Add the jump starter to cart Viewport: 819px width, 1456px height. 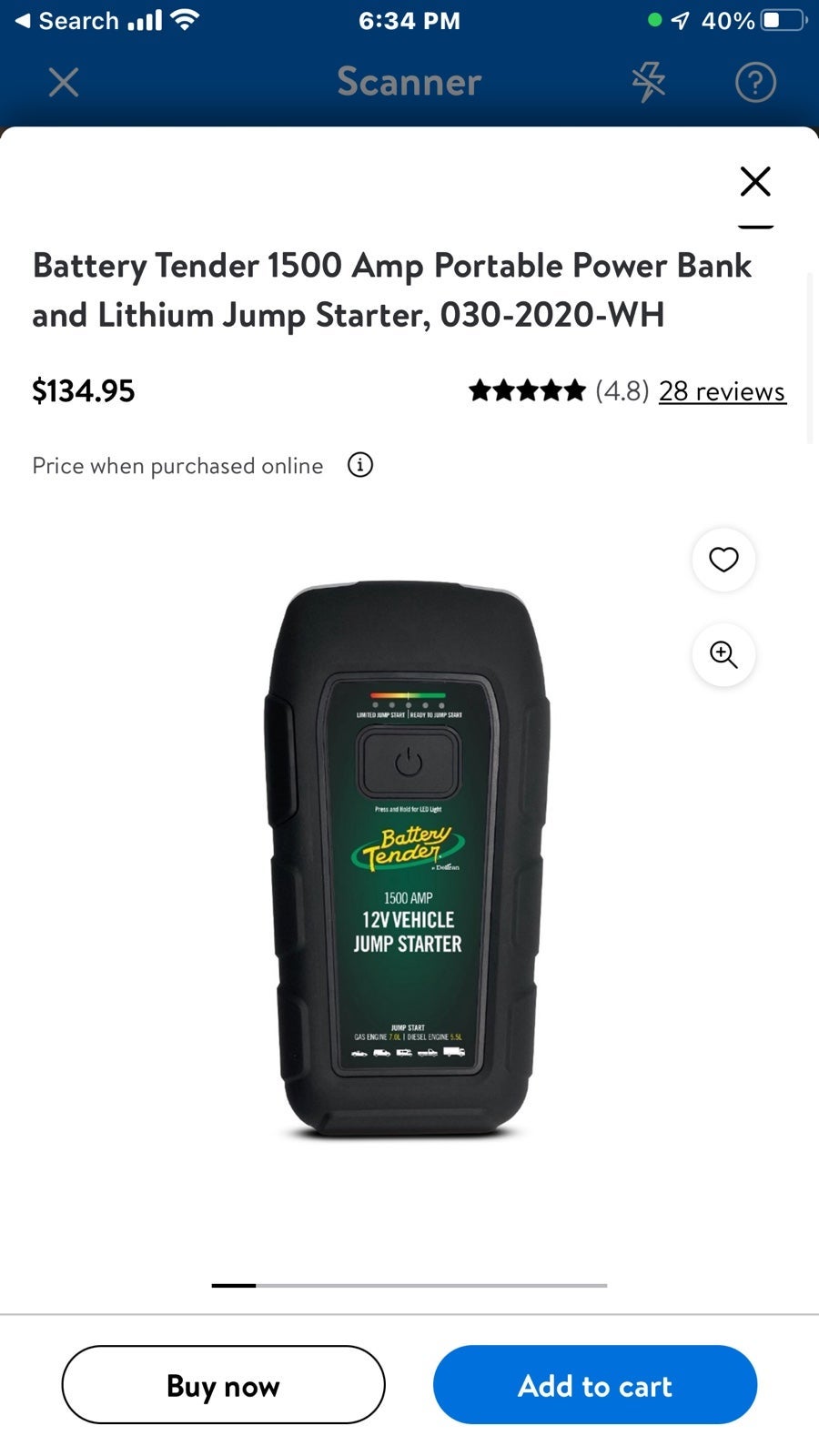point(595,1384)
